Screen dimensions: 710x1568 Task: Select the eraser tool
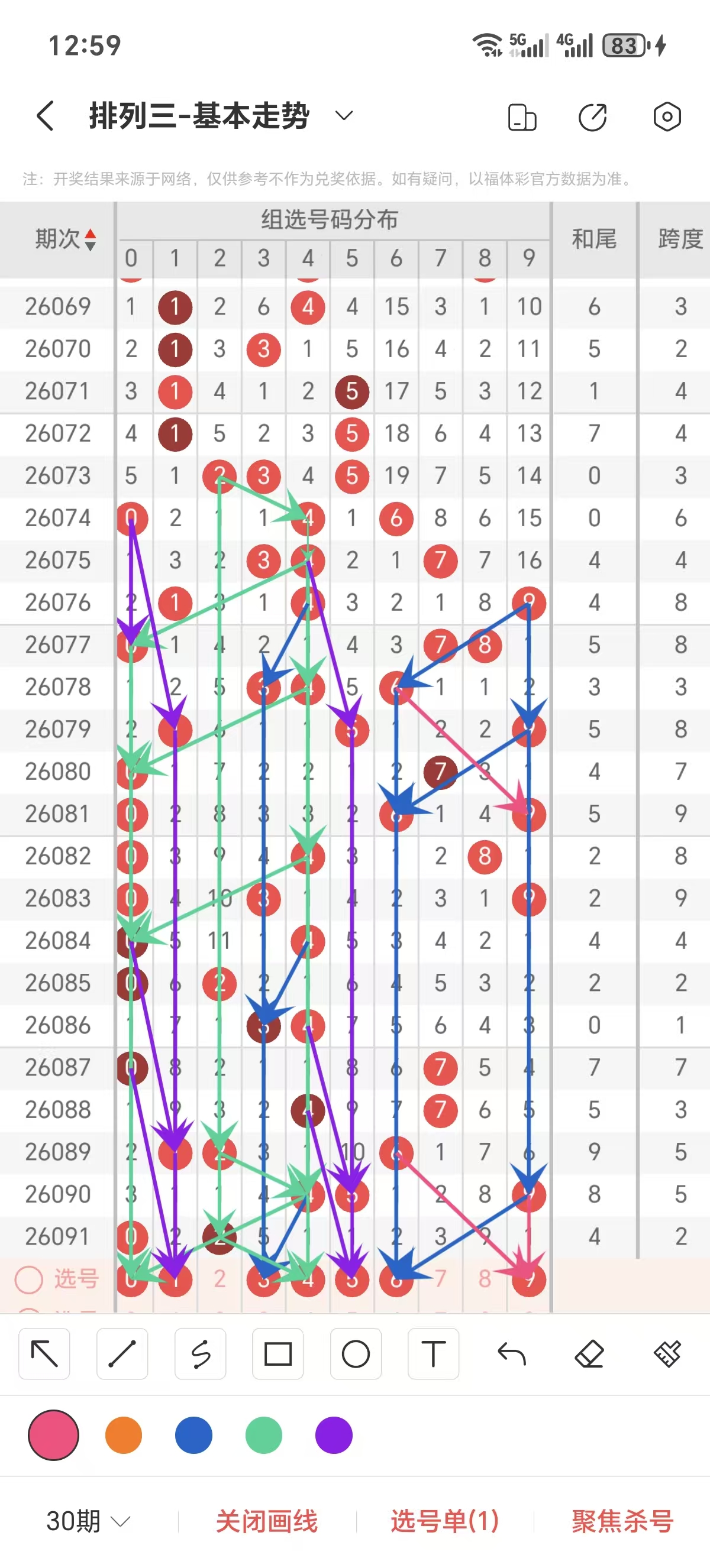click(589, 1354)
